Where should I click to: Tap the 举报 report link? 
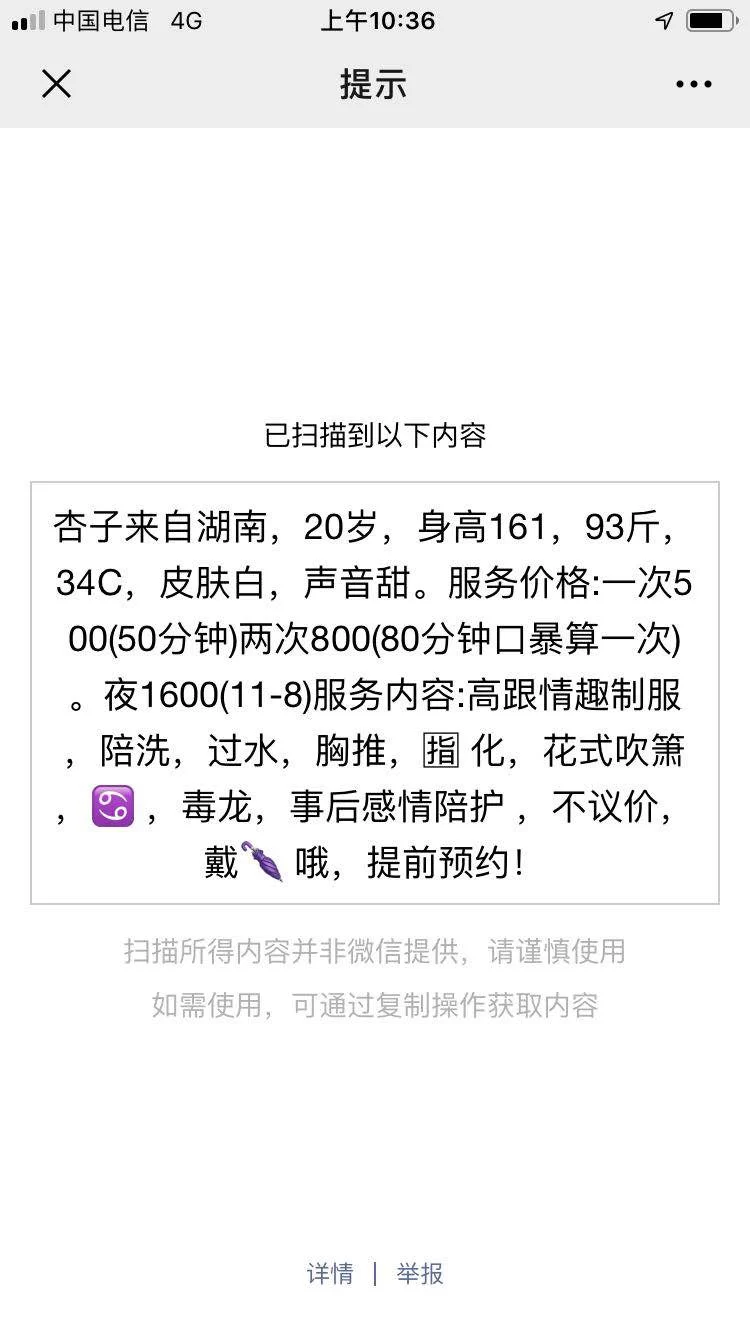420,1273
